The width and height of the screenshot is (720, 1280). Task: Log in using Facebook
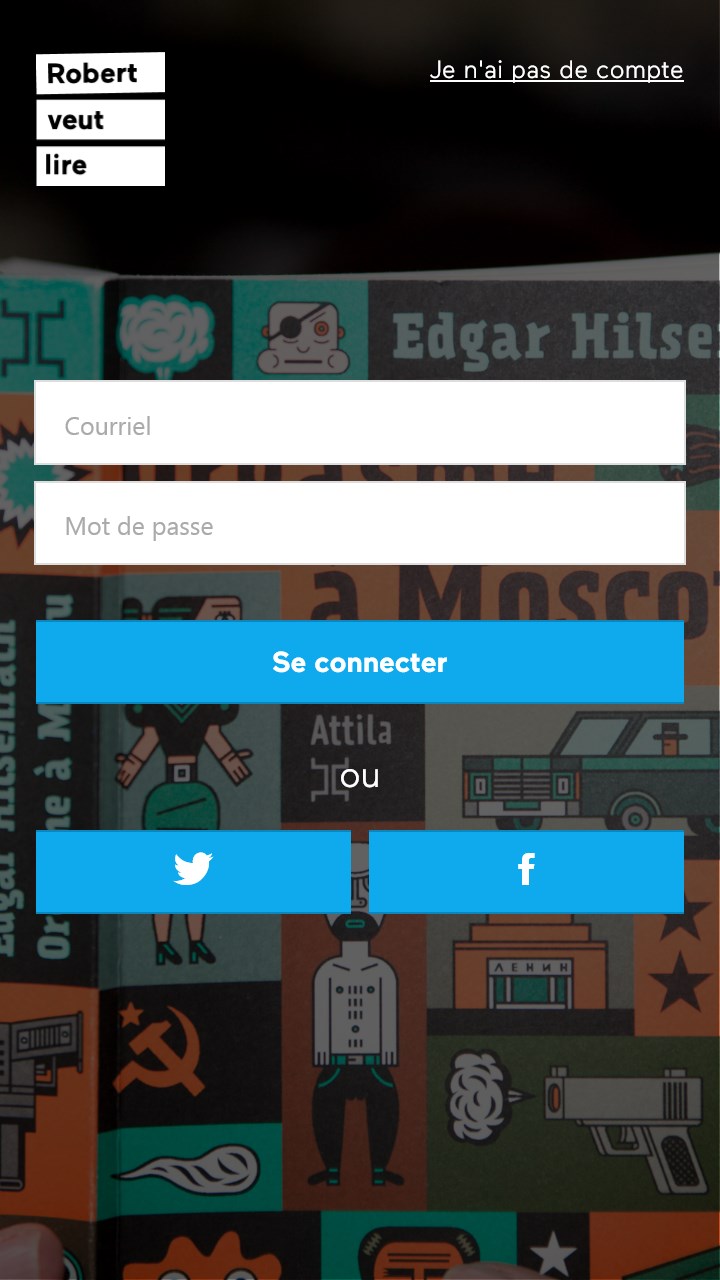tap(526, 871)
